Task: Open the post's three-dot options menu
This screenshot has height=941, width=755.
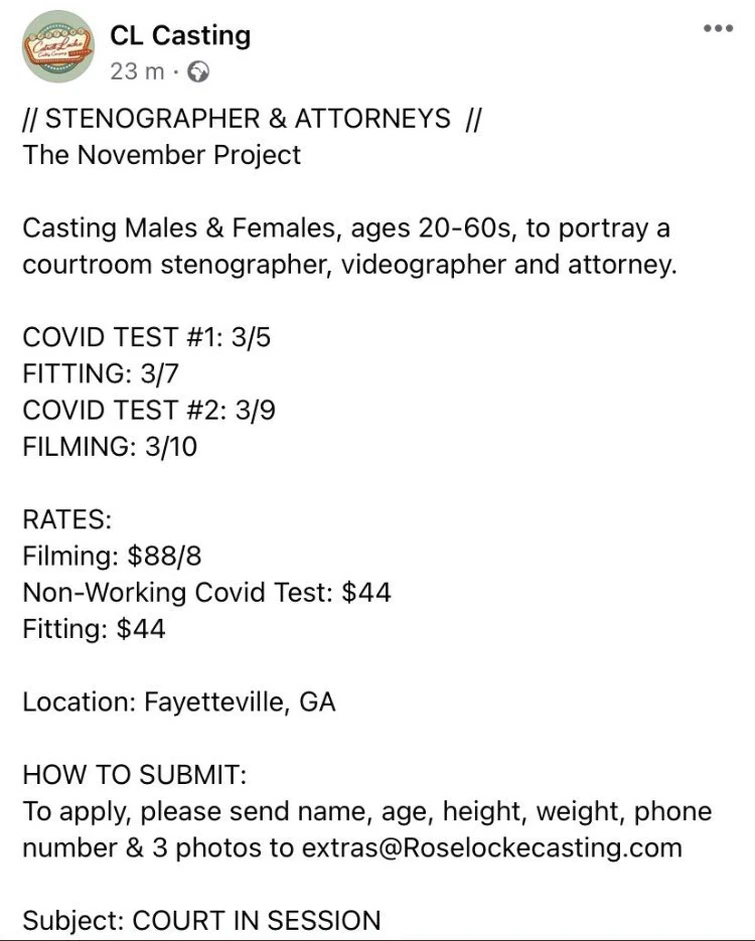Action: pos(718,29)
